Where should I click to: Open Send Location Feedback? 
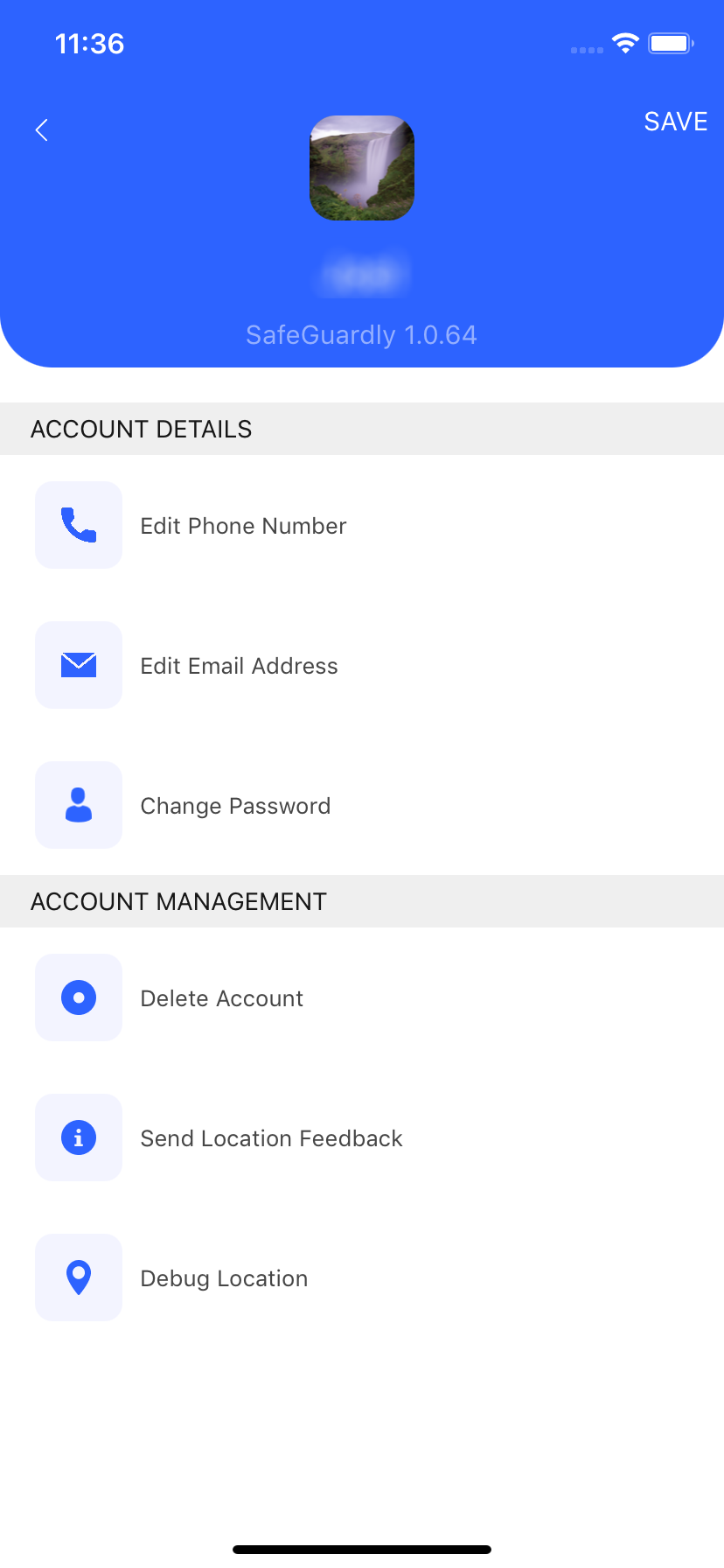point(362,1137)
